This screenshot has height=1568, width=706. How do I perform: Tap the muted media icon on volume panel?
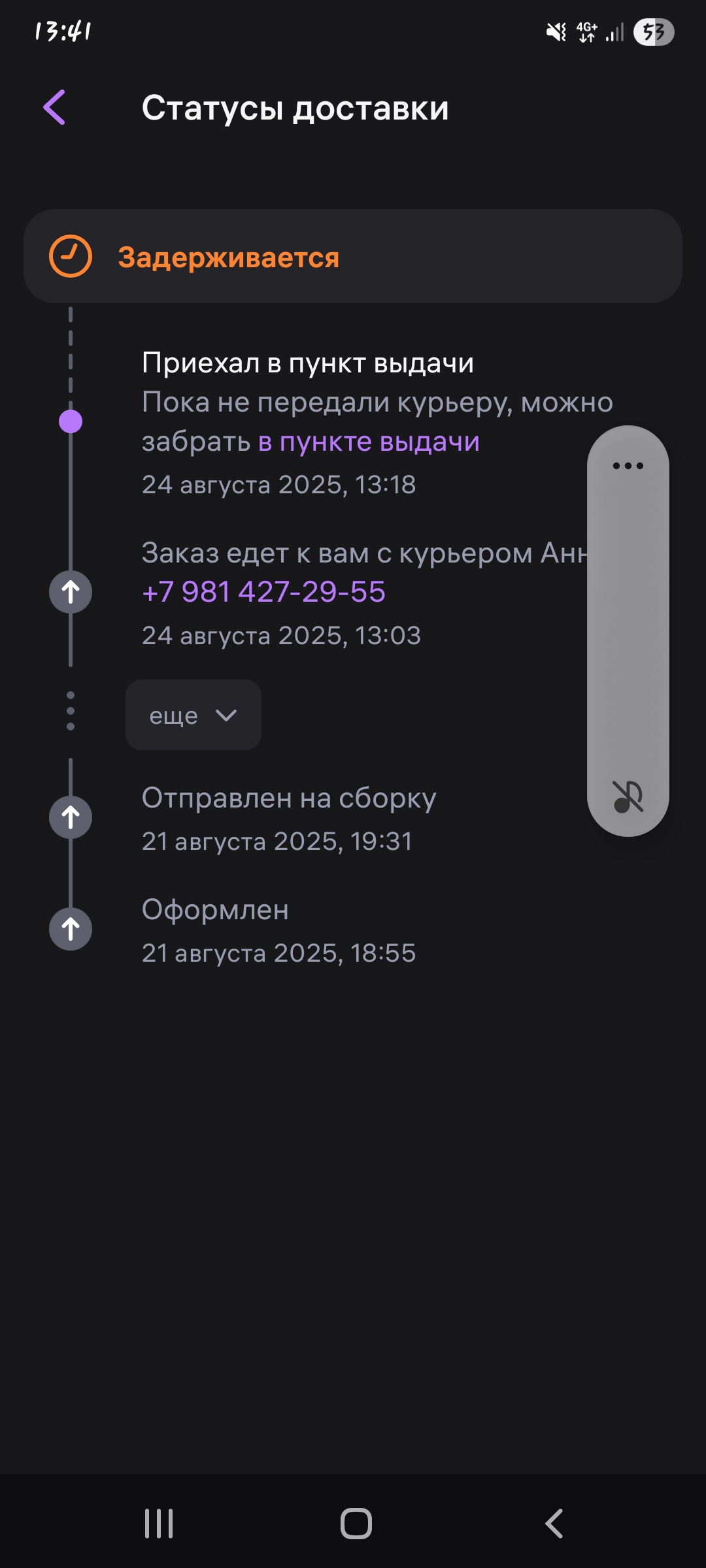[628, 796]
